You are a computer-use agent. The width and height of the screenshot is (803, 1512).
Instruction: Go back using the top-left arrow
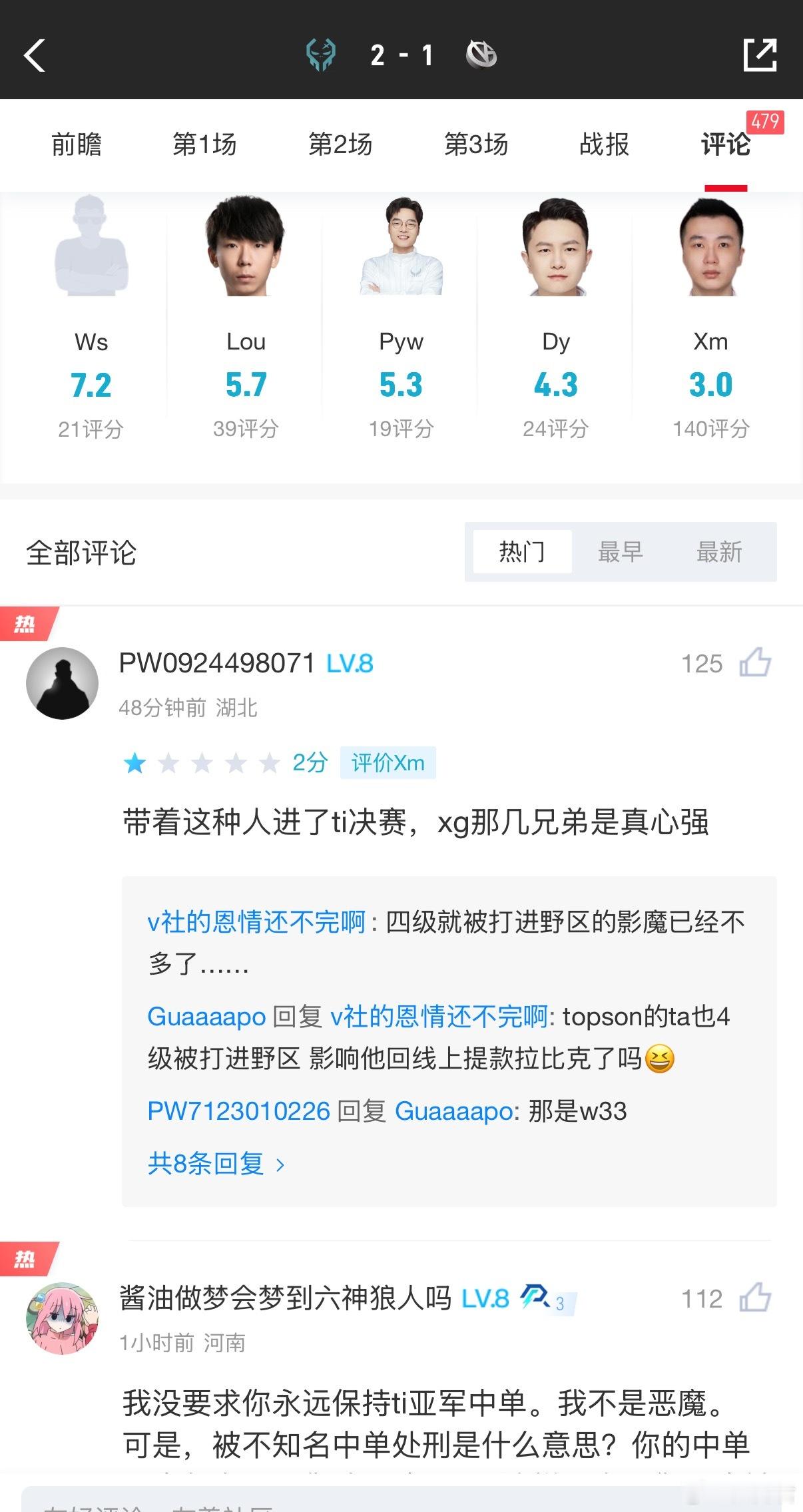pos(35,55)
